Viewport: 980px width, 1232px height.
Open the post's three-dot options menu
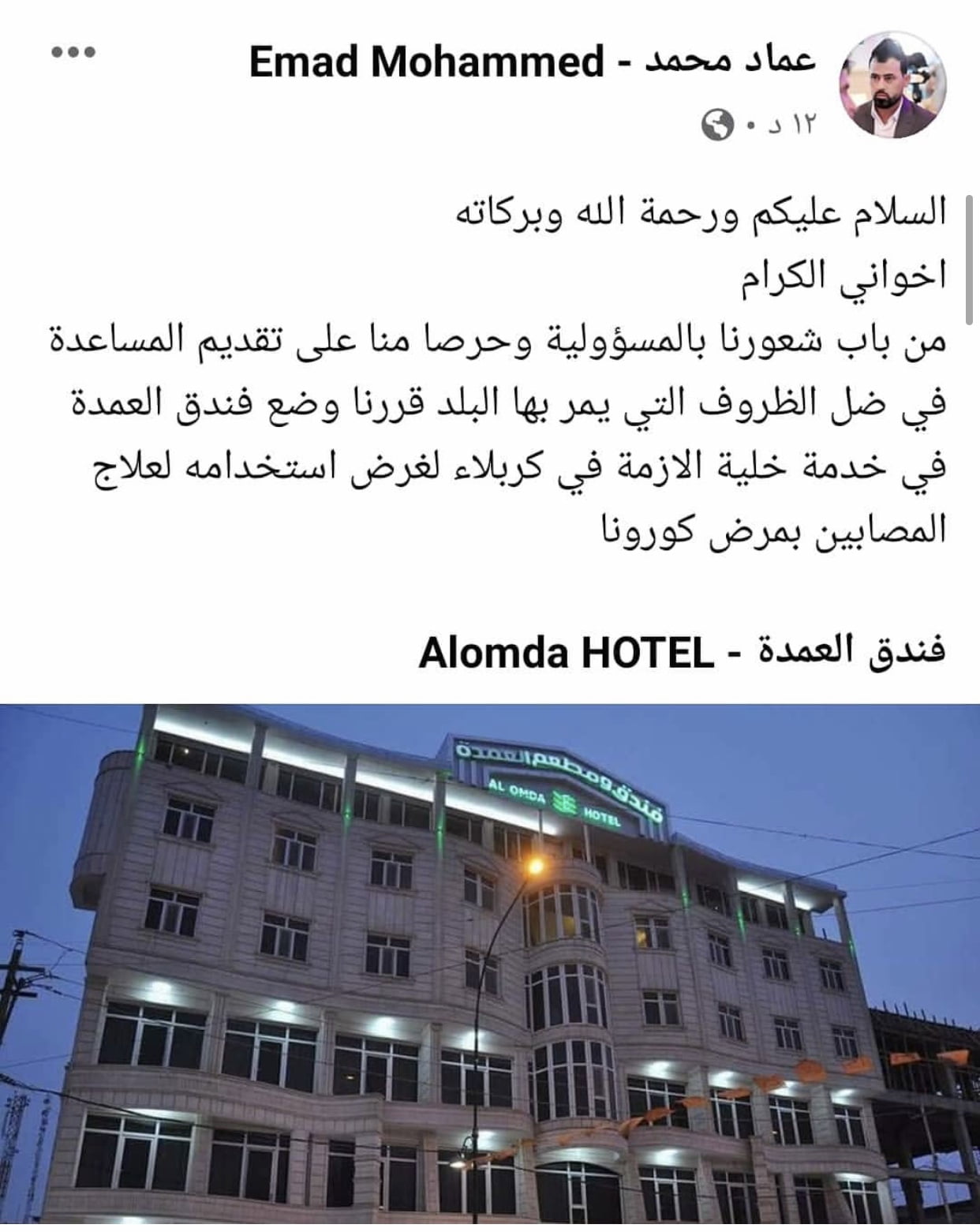point(73,53)
